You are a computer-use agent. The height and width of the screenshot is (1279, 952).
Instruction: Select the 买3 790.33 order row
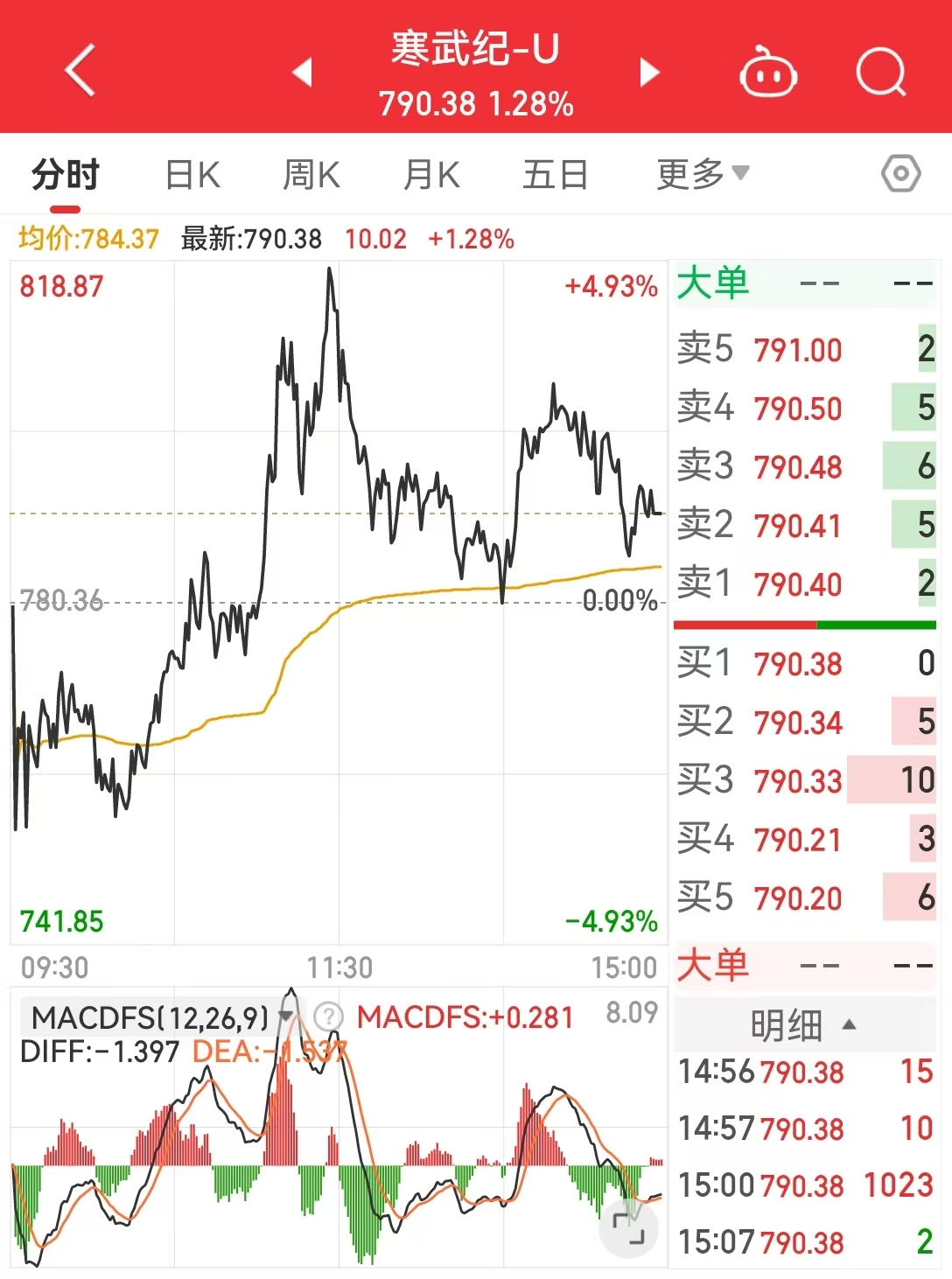click(804, 779)
